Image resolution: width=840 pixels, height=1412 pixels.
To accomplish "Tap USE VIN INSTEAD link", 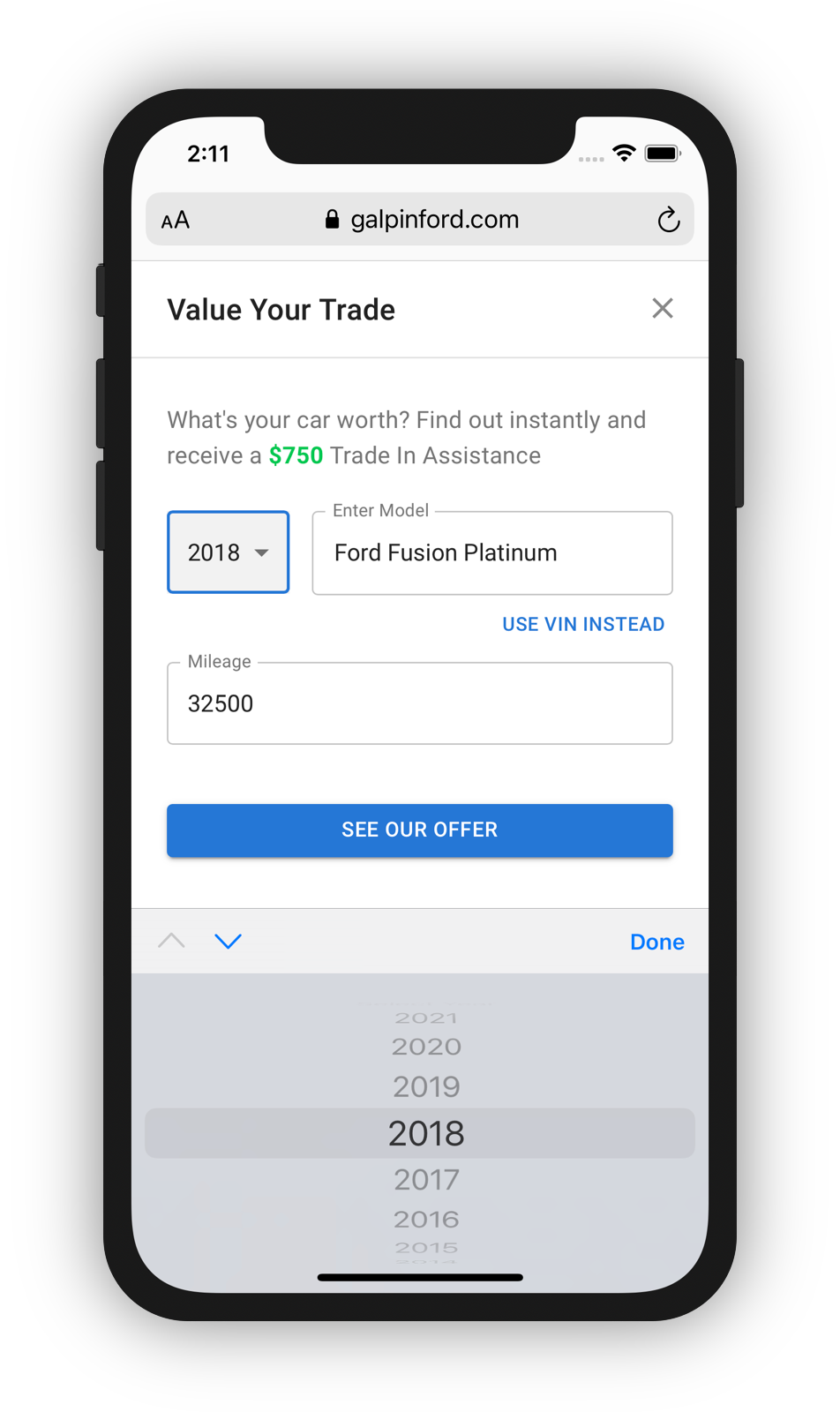I will point(582,624).
